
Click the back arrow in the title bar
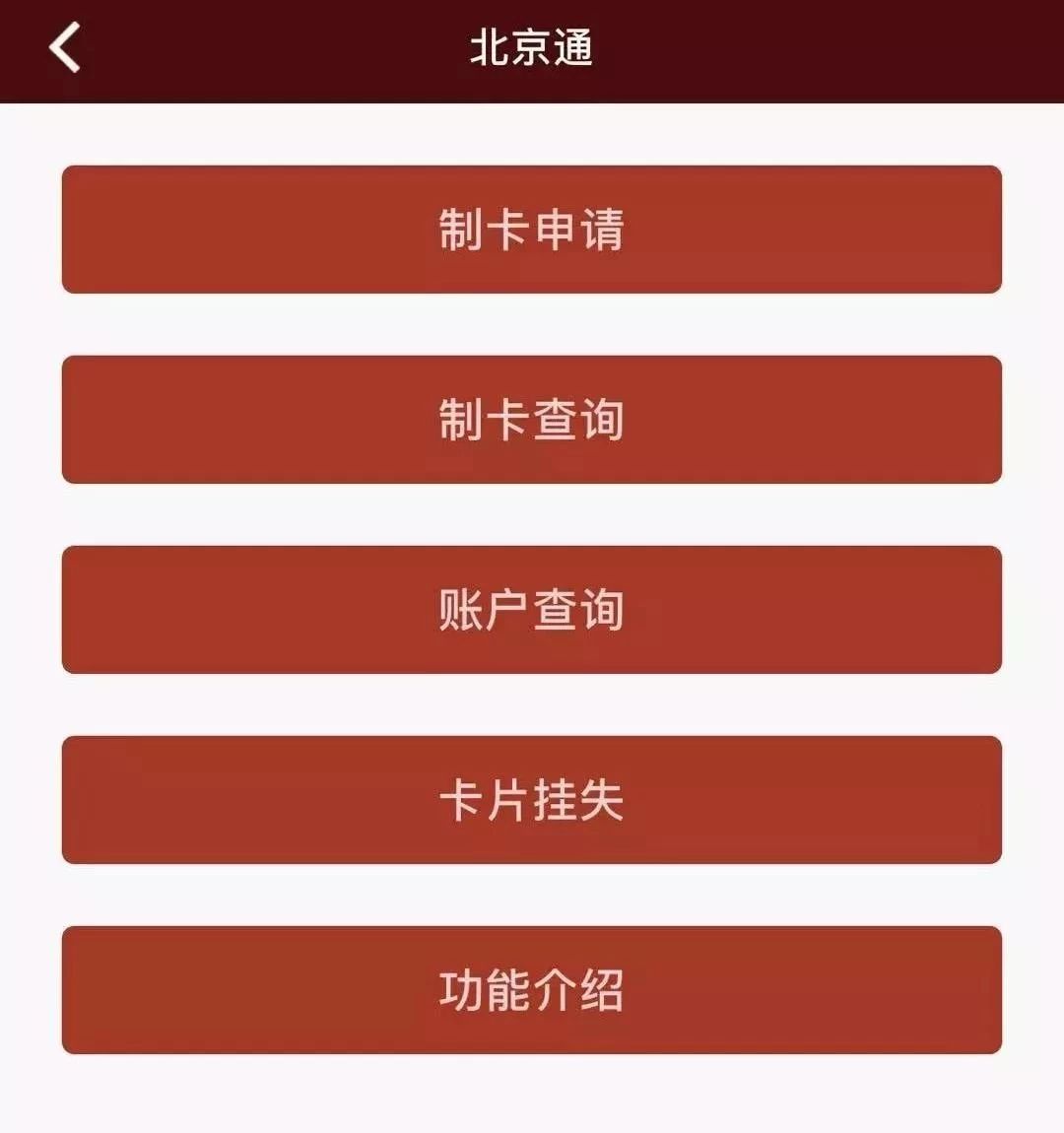point(62,47)
